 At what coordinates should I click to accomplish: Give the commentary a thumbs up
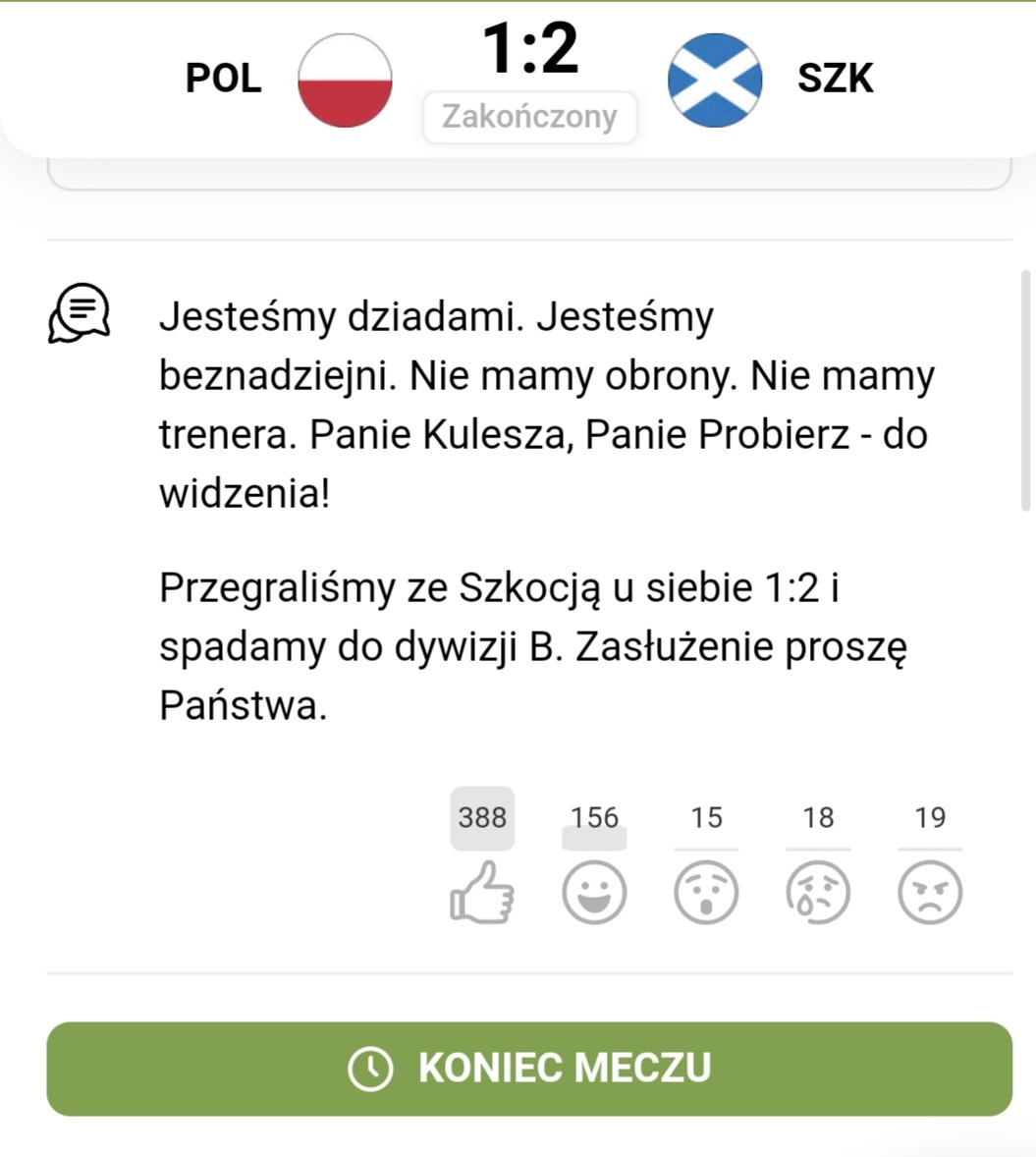[x=482, y=892]
